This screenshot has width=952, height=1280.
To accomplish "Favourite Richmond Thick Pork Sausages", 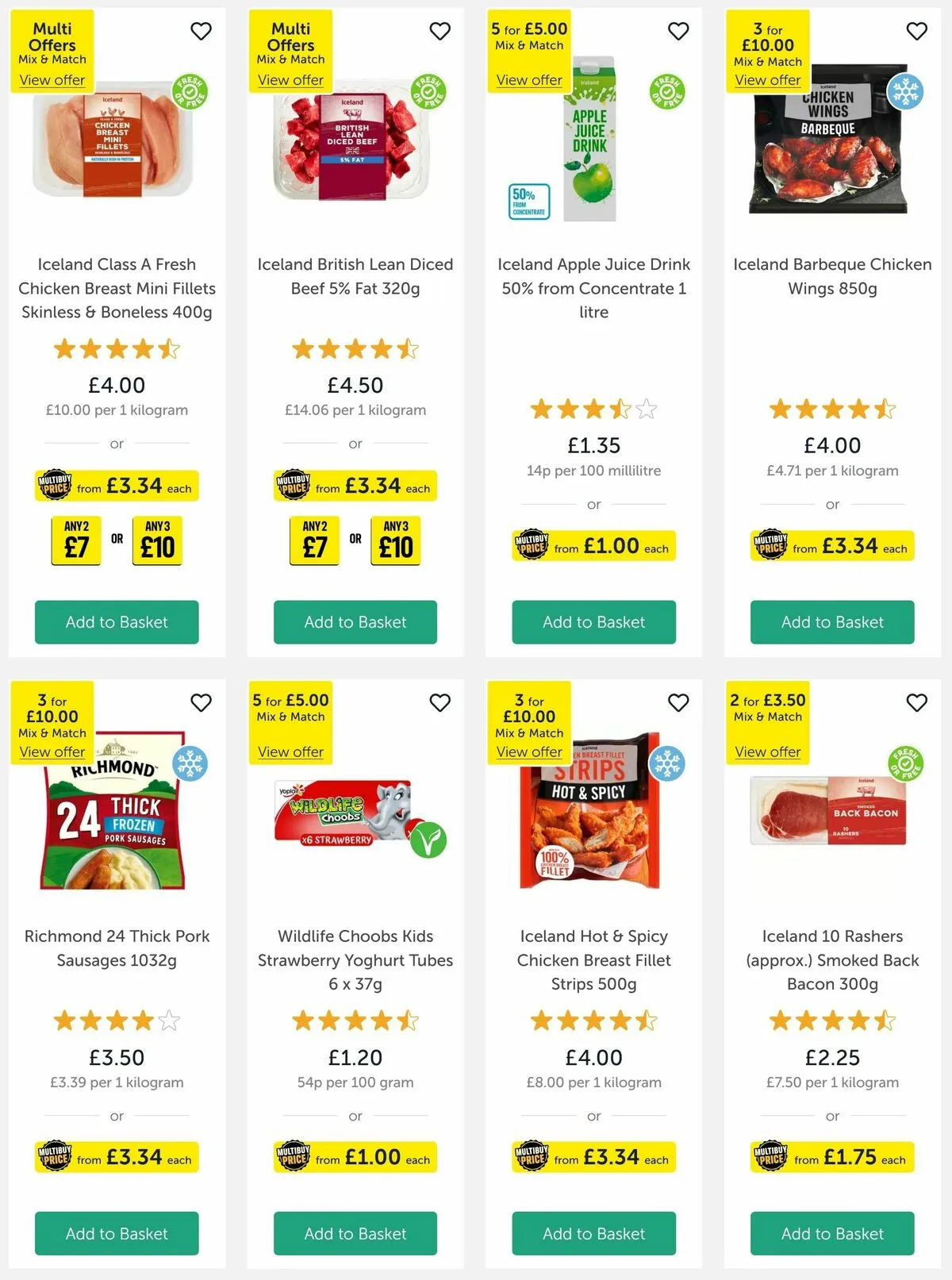I will click(202, 702).
